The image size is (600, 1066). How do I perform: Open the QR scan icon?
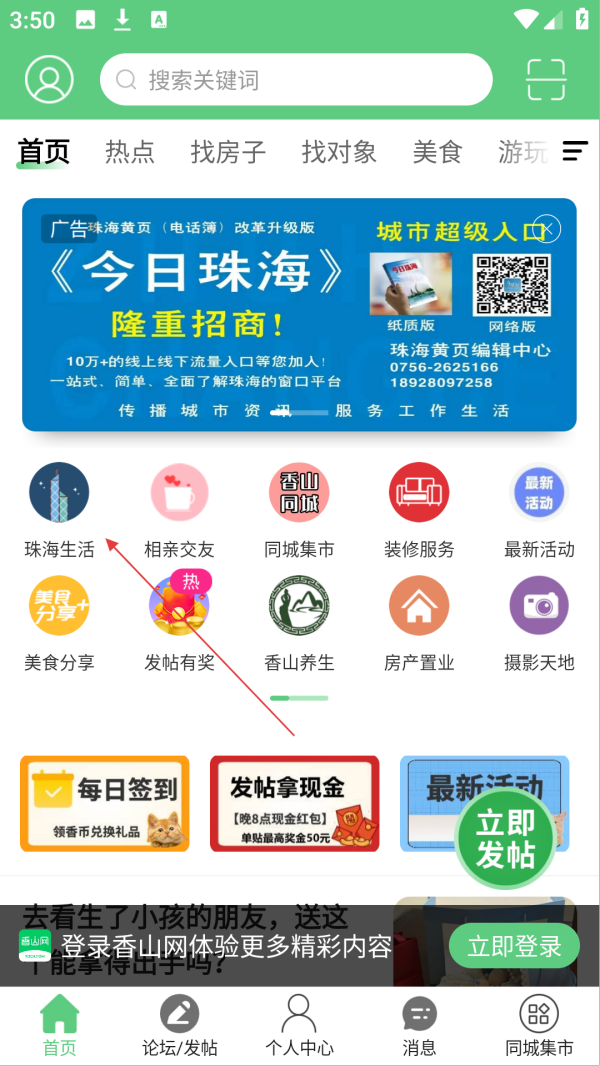pos(546,80)
